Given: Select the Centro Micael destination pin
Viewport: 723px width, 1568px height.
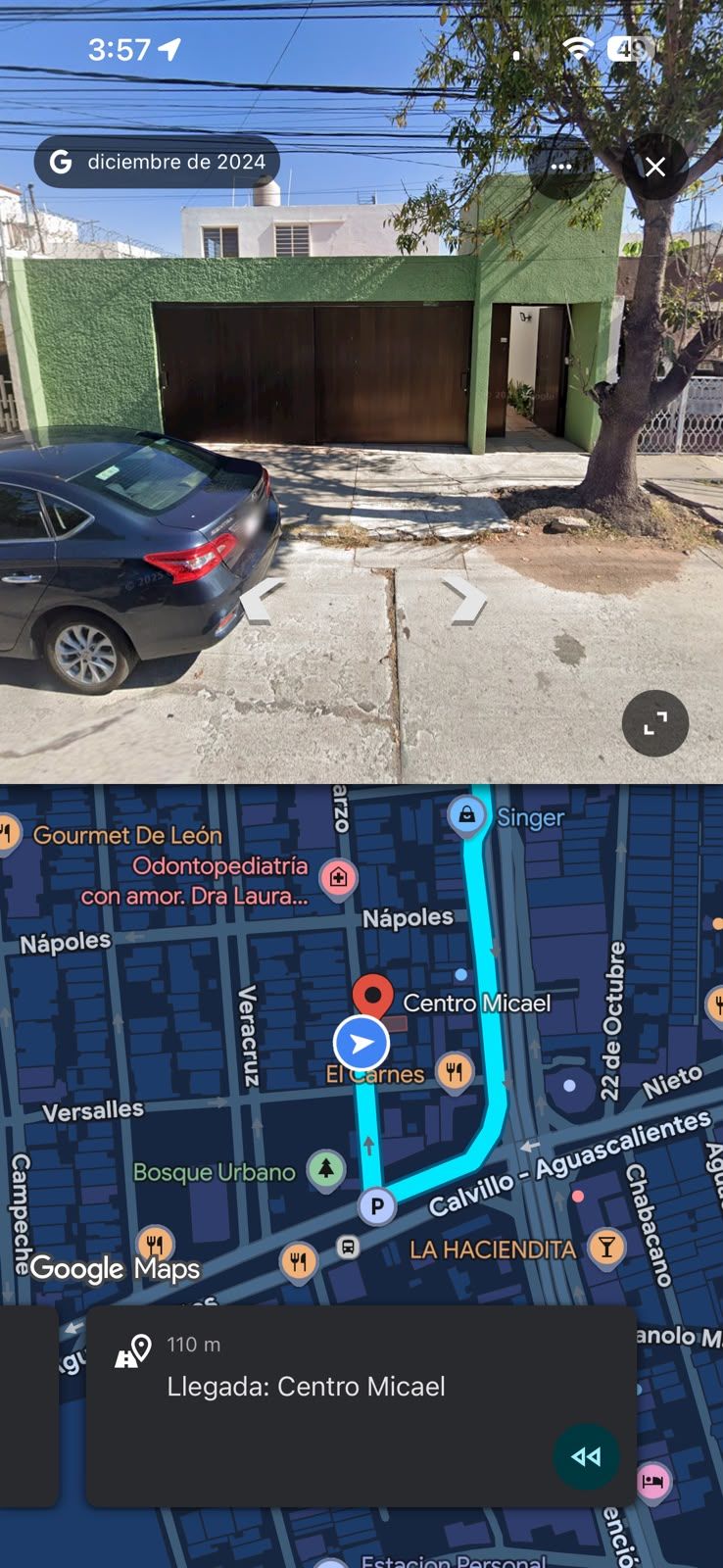Looking at the screenshot, I should coord(372,998).
